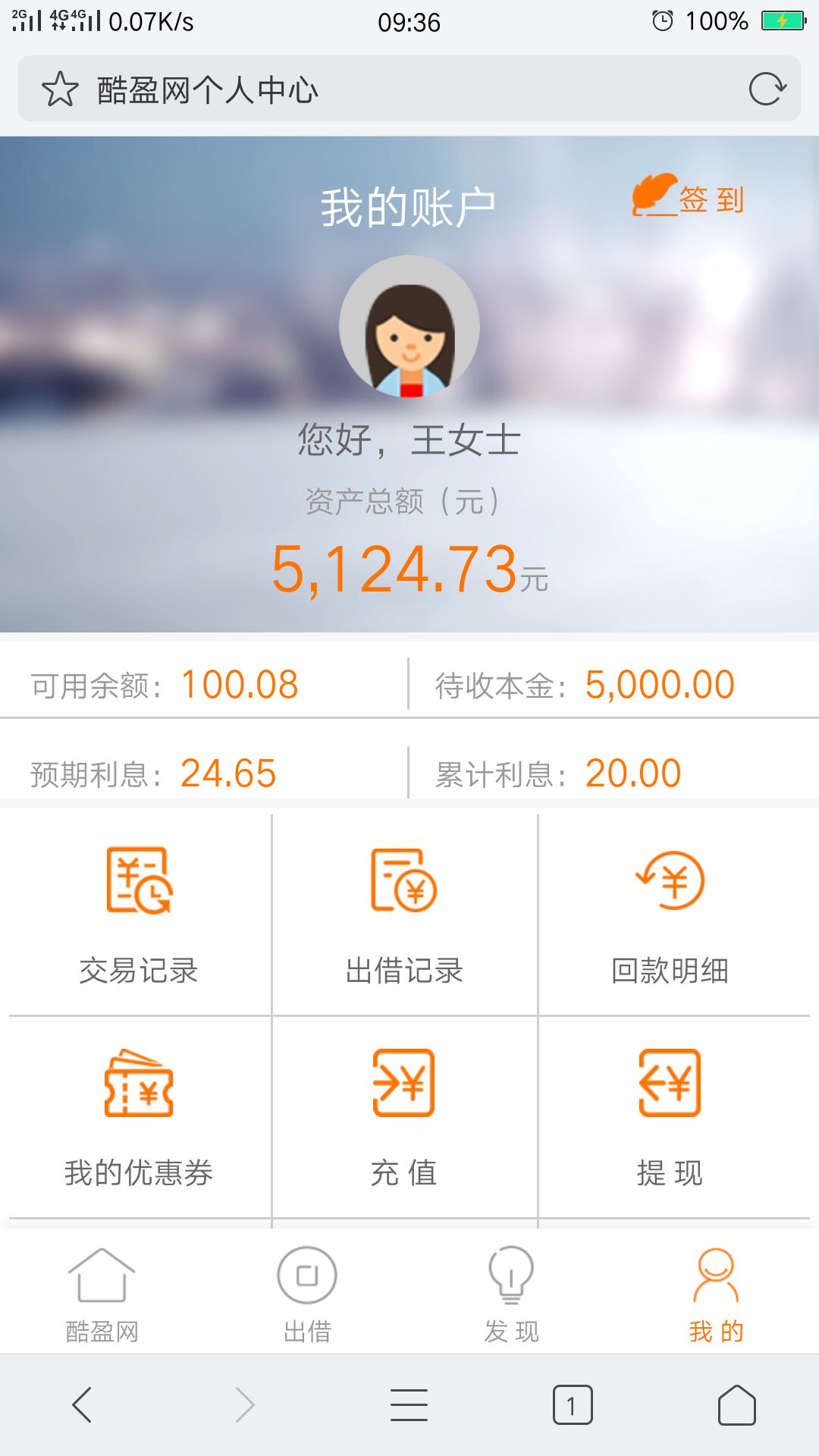Select the 我的 tab
This screenshot has height=1456, width=819.
[716, 1294]
